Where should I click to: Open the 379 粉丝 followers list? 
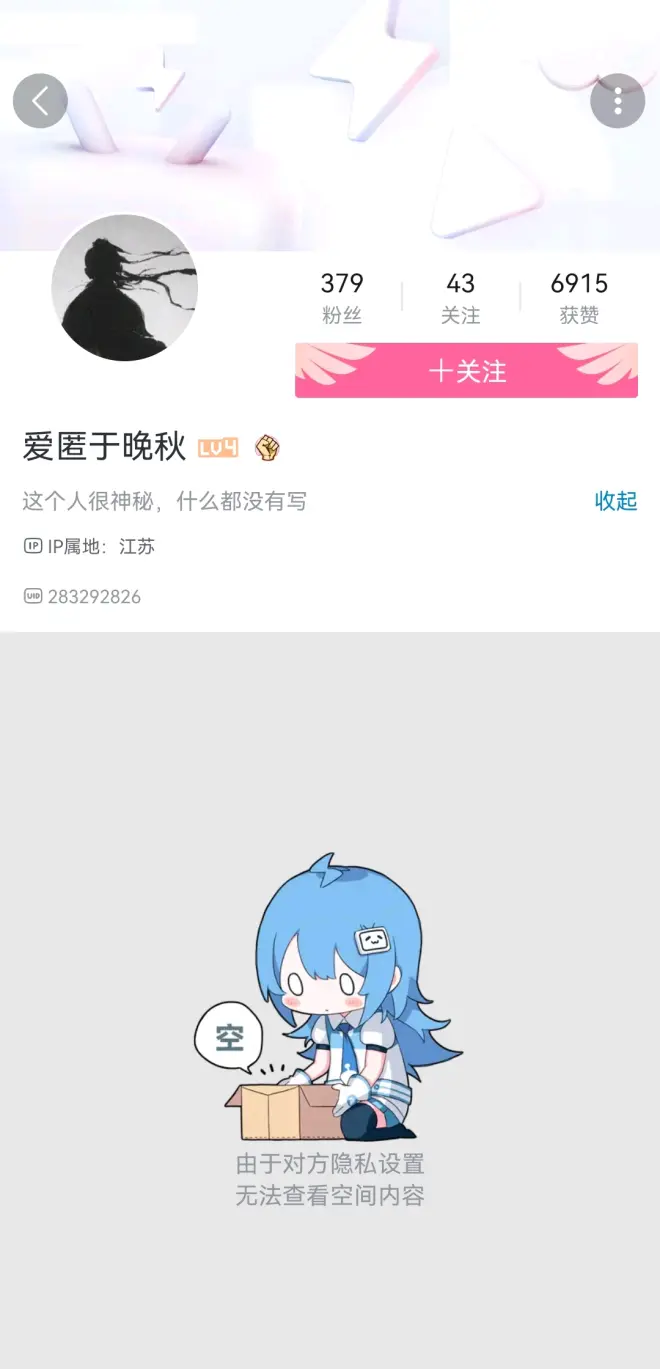[342, 297]
